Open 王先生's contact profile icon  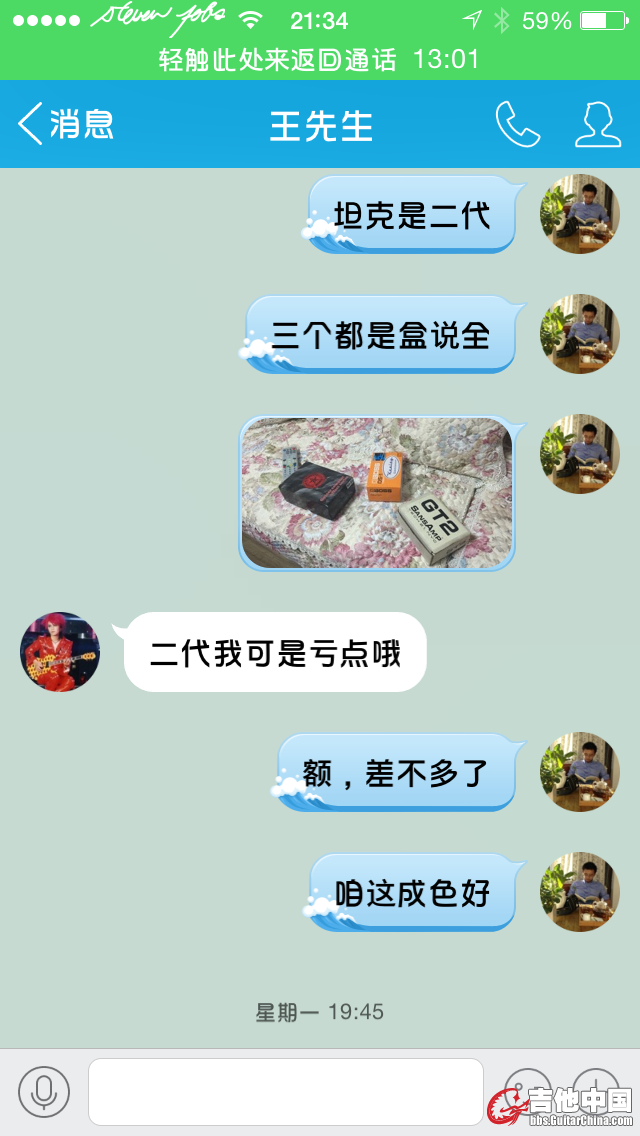pyautogui.click(x=598, y=125)
